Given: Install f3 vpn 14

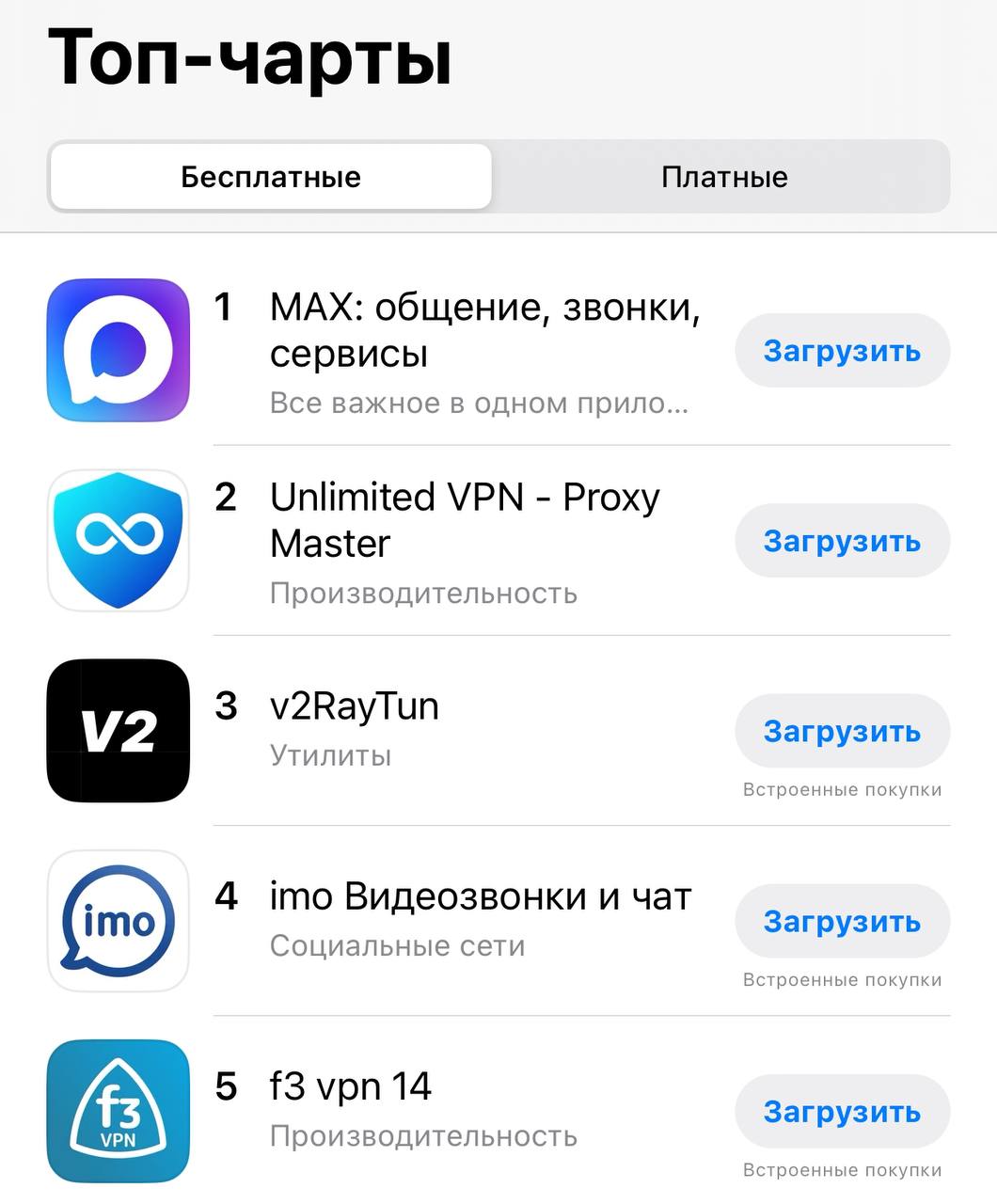Looking at the screenshot, I should [842, 1112].
